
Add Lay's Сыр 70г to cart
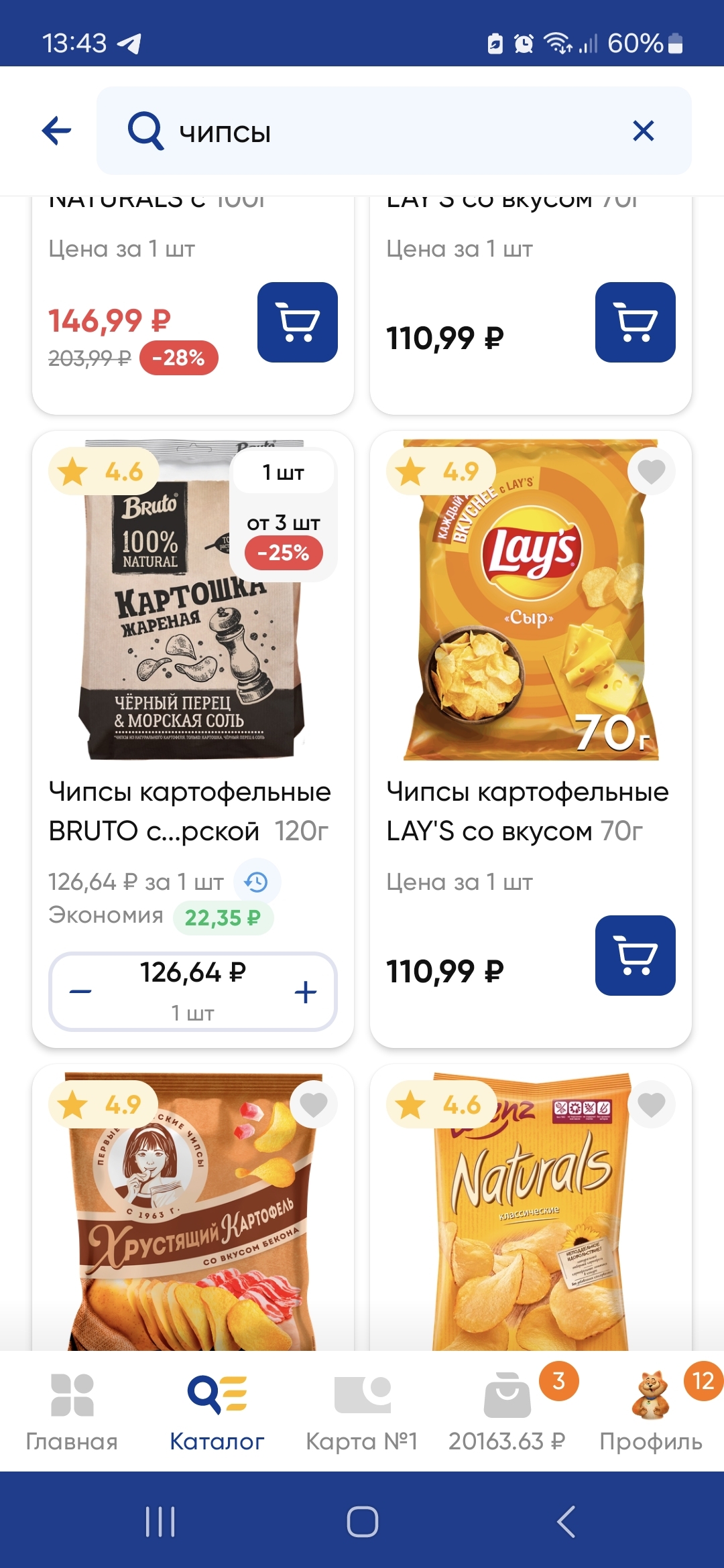pos(635,955)
